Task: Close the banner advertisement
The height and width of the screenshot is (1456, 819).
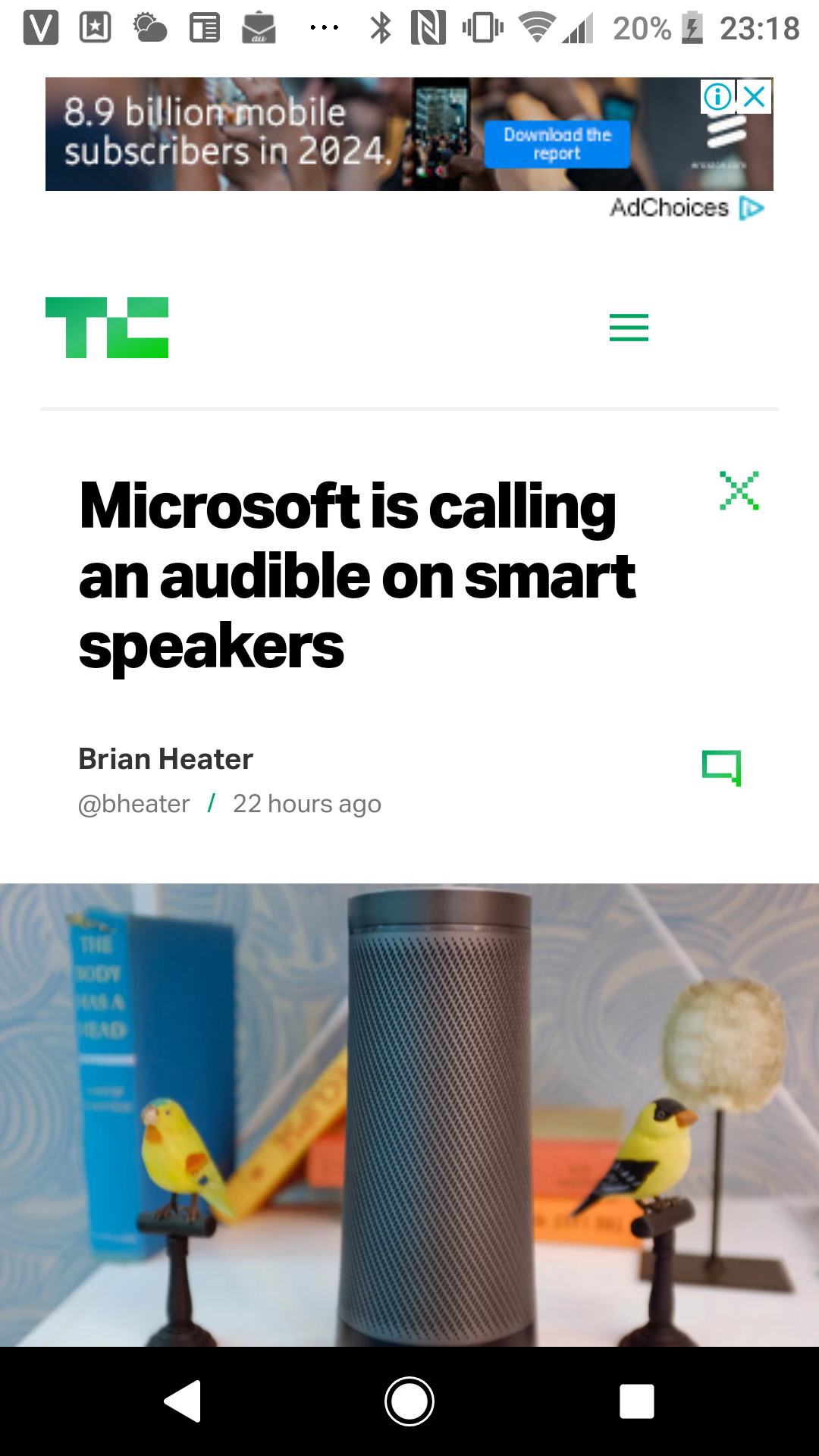Action: (x=755, y=97)
